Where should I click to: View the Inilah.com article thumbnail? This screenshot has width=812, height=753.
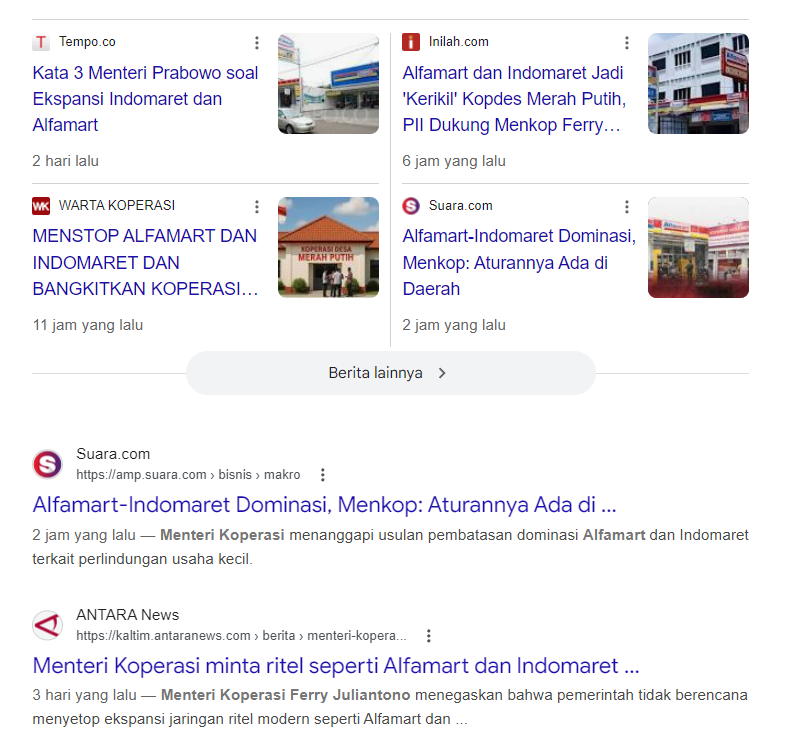point(698,84)
